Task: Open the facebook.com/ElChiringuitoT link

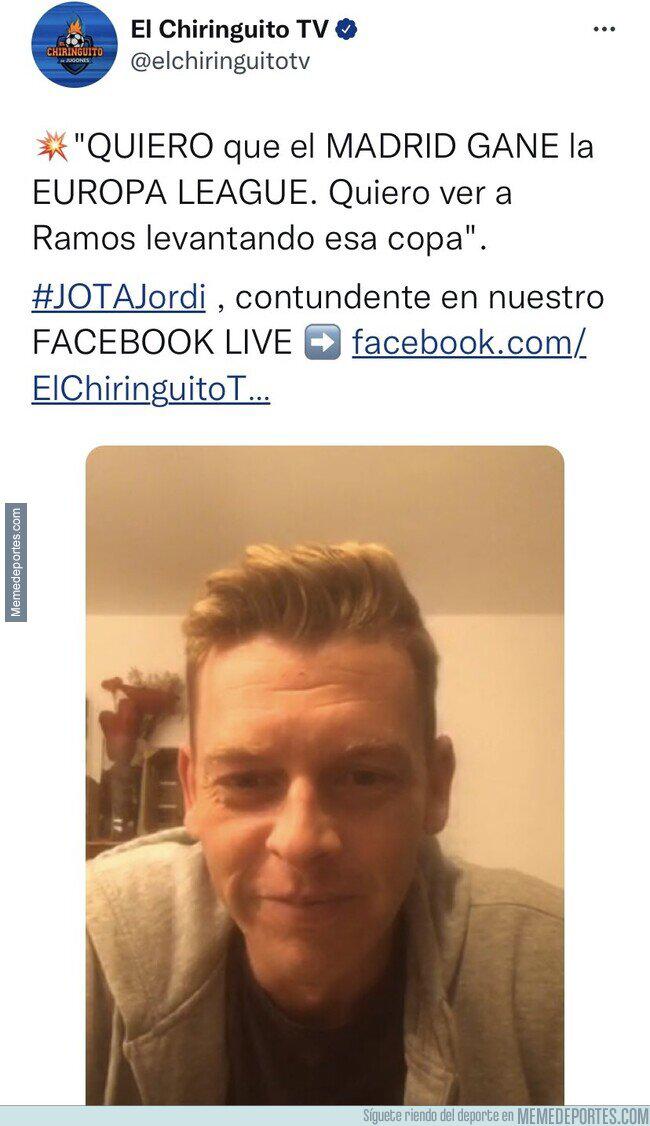Action: pyautogui.click(x=468, y=342)
